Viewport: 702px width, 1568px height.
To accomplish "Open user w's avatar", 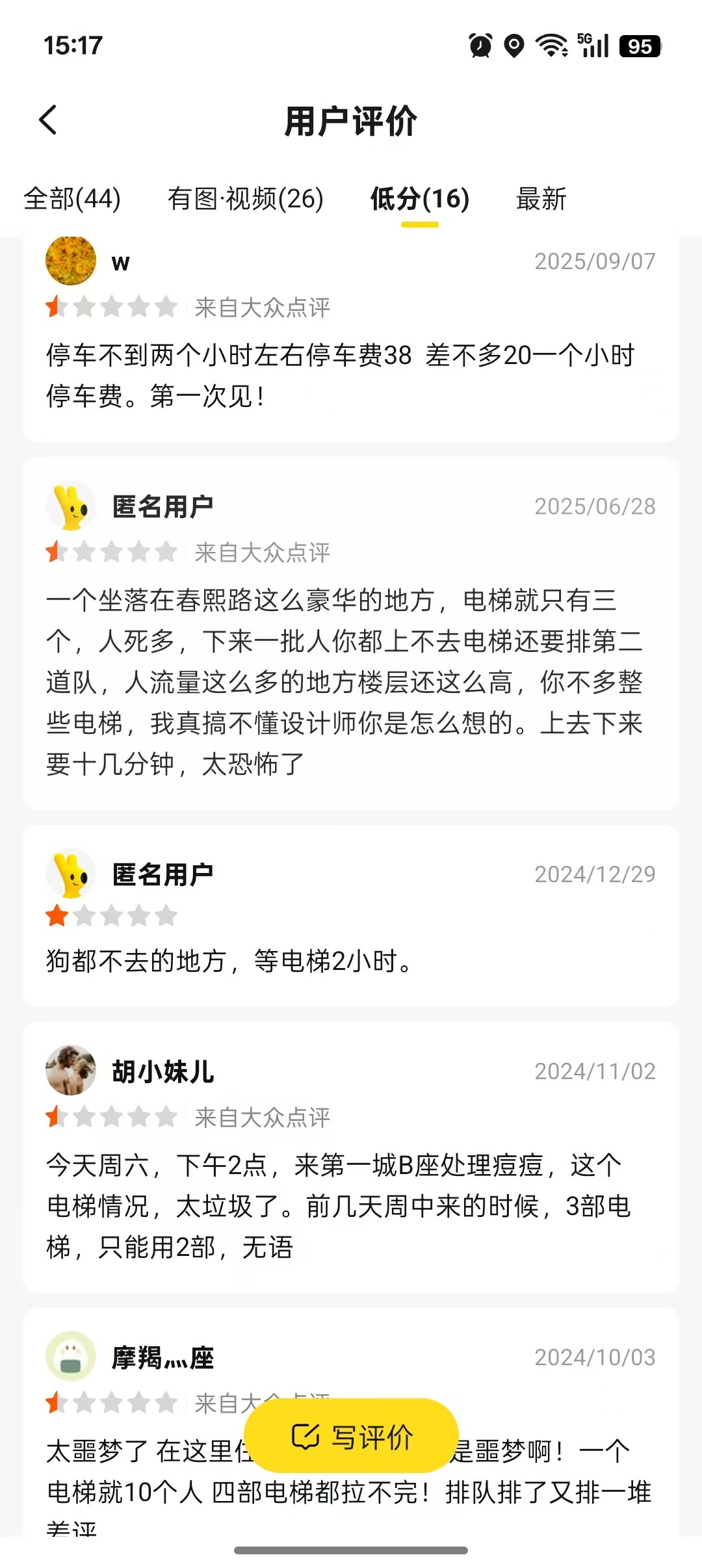I will 71,261.
